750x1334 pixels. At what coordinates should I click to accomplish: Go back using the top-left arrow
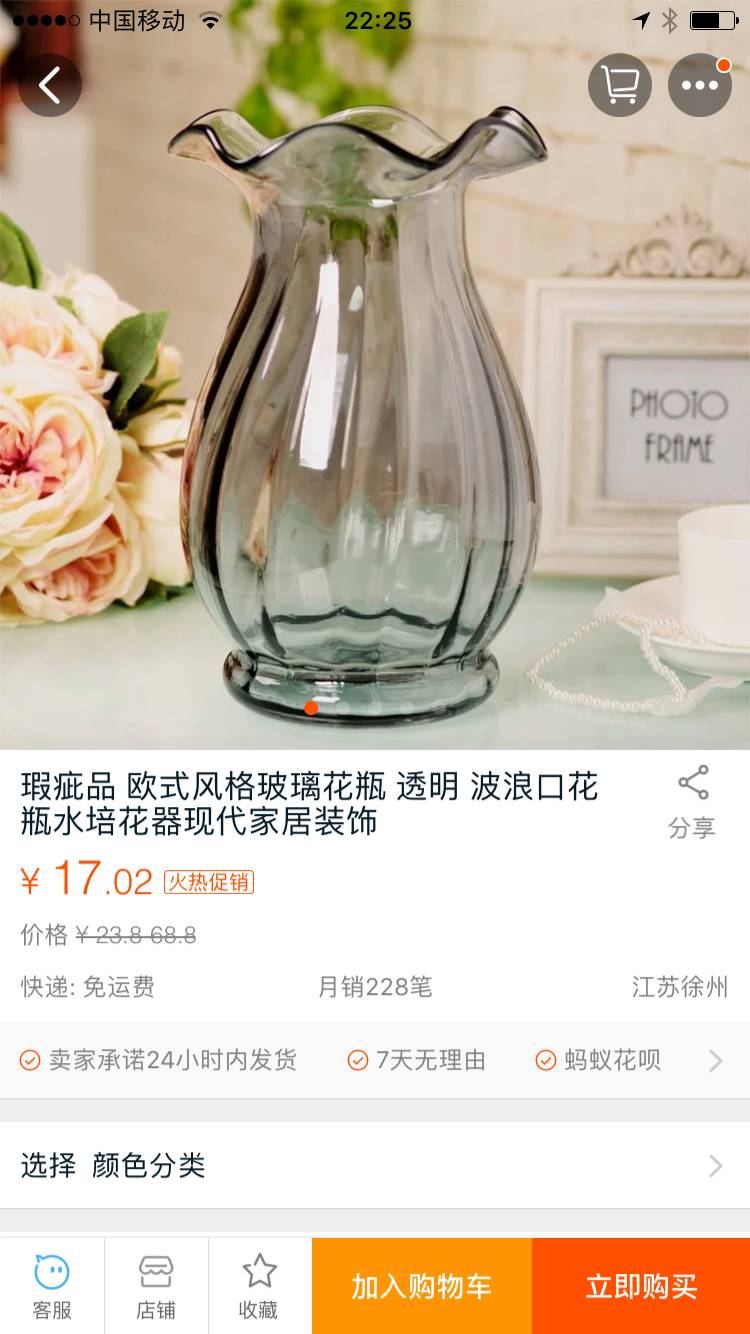[50, 85]
